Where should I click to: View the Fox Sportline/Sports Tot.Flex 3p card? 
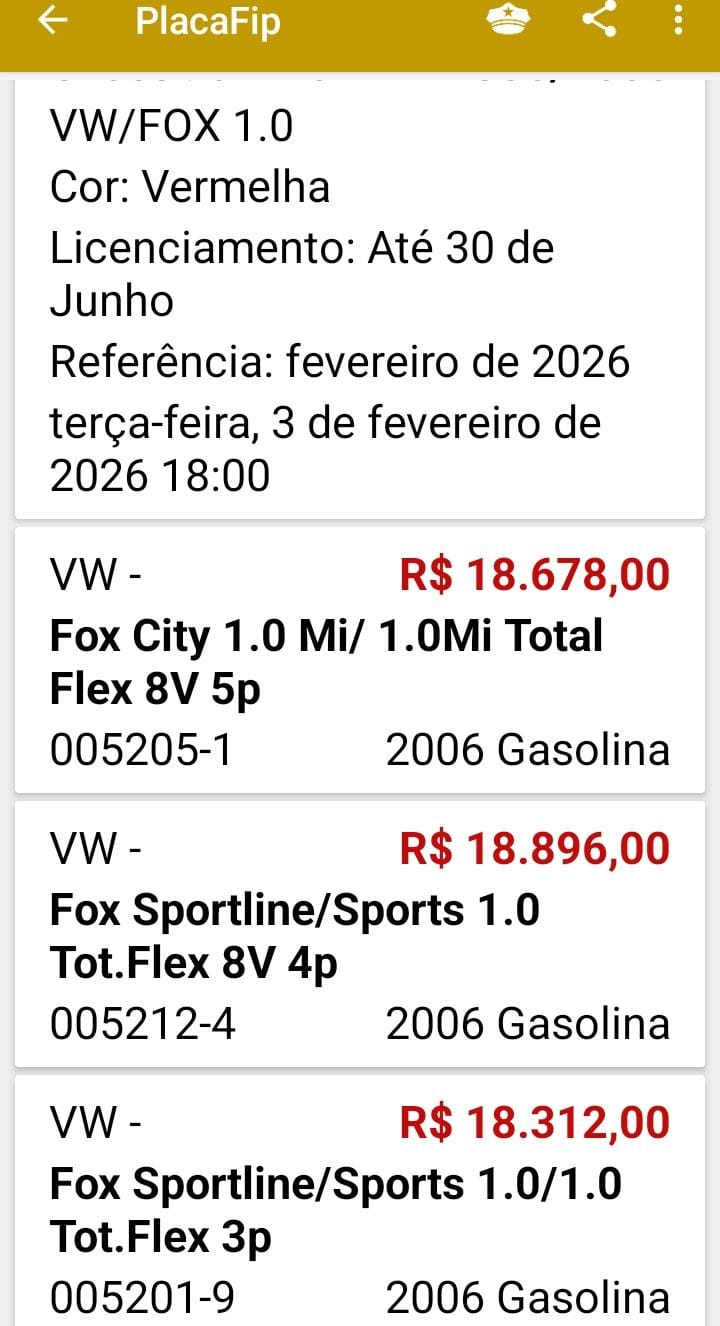click(360, 1200)
